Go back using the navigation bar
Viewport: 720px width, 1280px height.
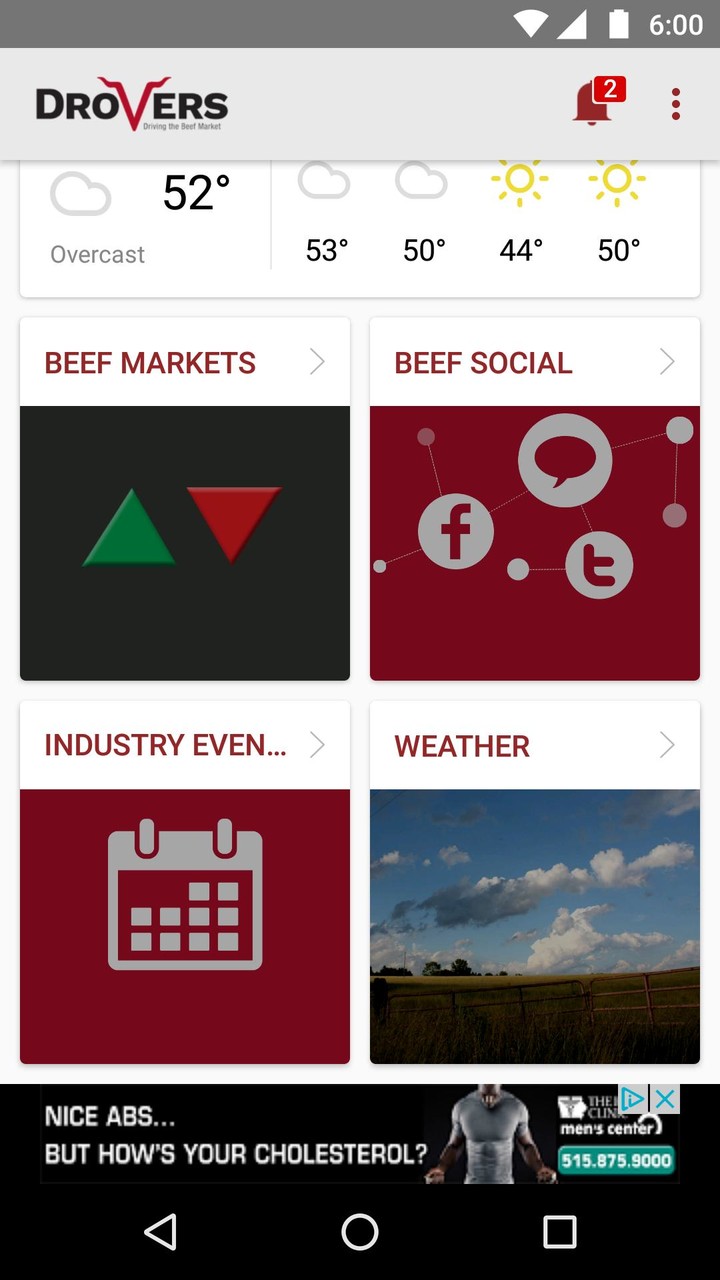160,1232
